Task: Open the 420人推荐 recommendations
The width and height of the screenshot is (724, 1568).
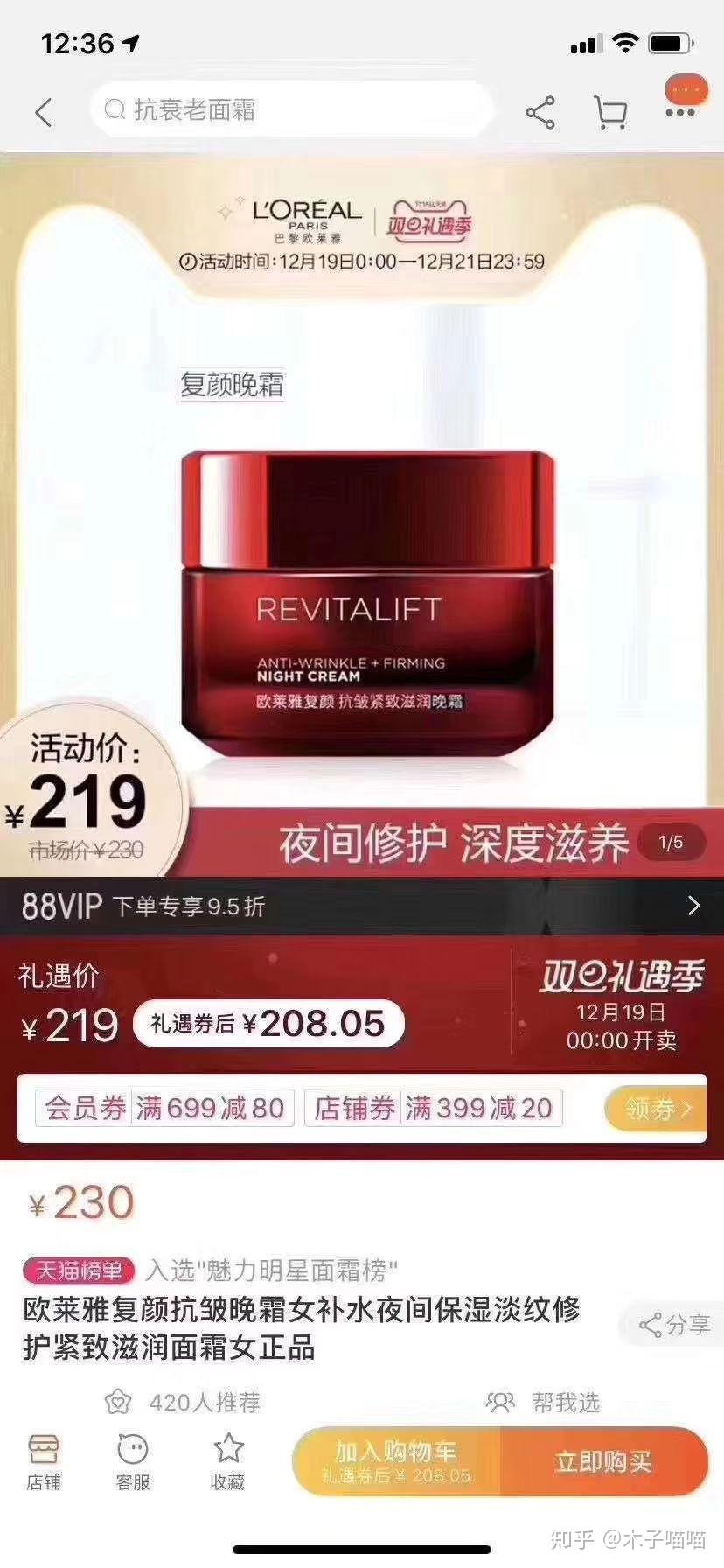Action: click(x=184, y=1403)
